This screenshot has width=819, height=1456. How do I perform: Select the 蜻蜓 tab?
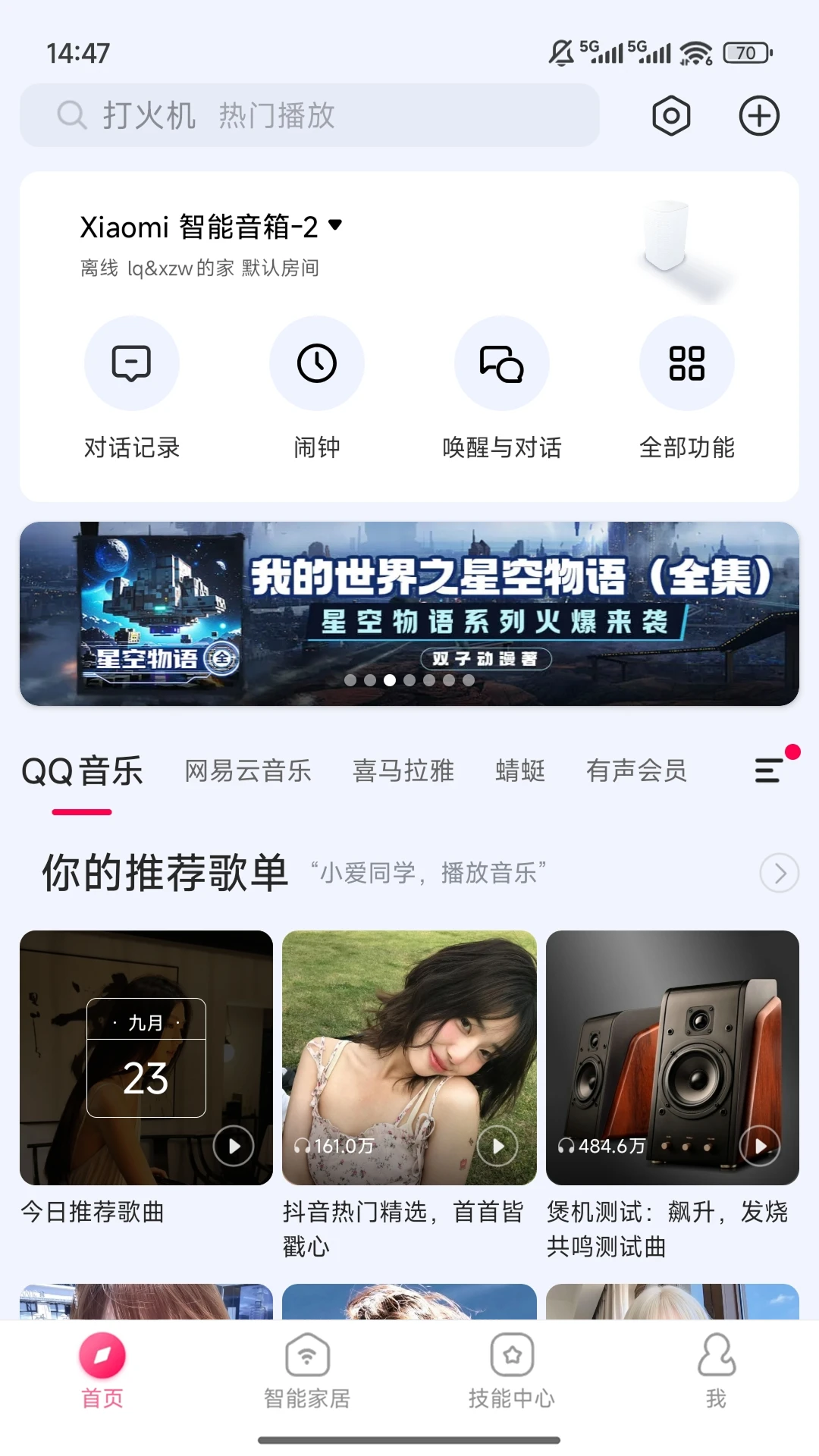click(x=520, y=771)
